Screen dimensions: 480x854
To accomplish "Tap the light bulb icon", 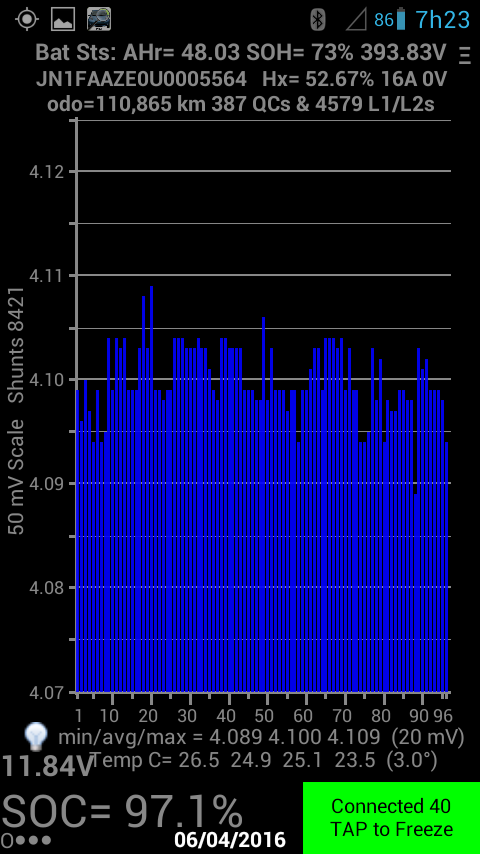I will (x=37, y=737).
